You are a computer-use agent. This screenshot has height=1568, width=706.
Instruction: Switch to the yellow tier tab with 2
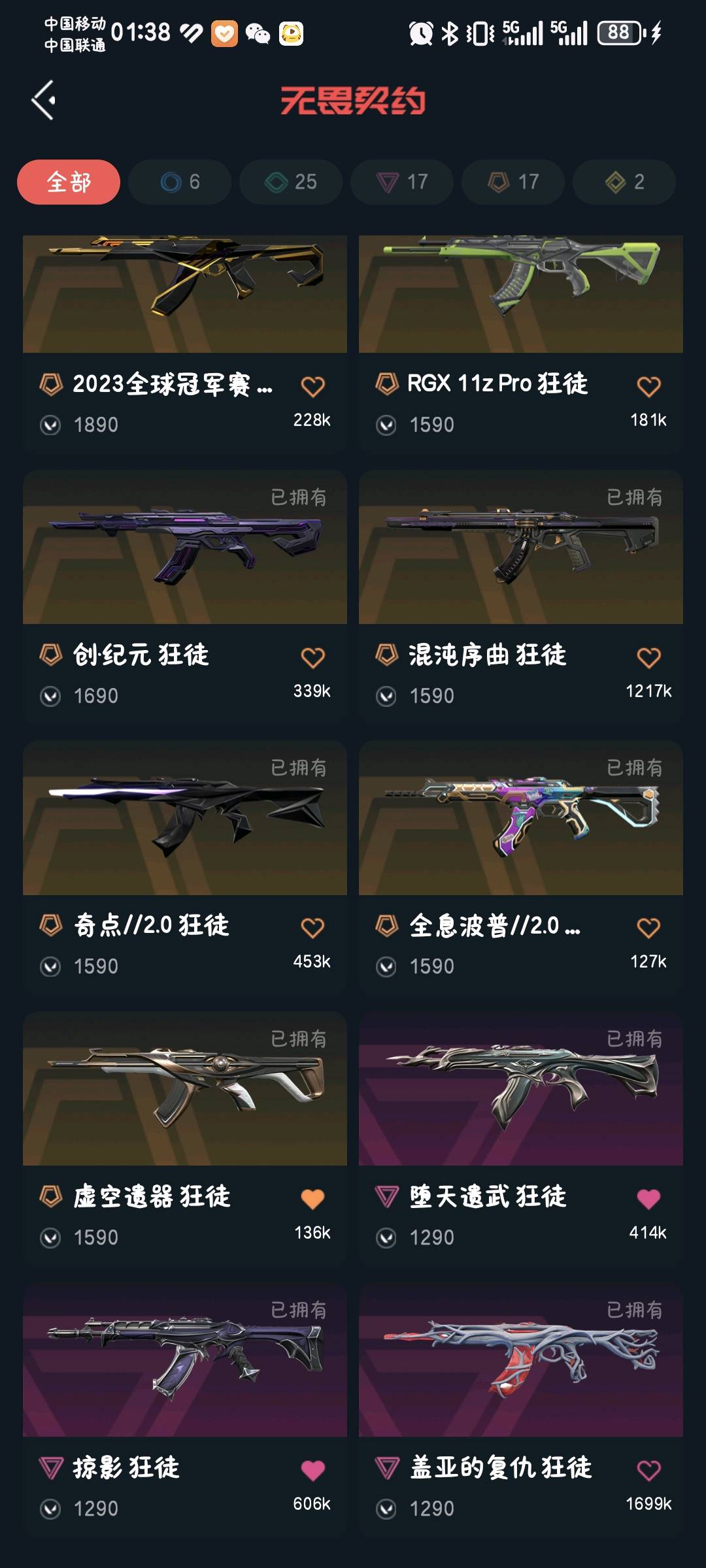click(624, 182)
